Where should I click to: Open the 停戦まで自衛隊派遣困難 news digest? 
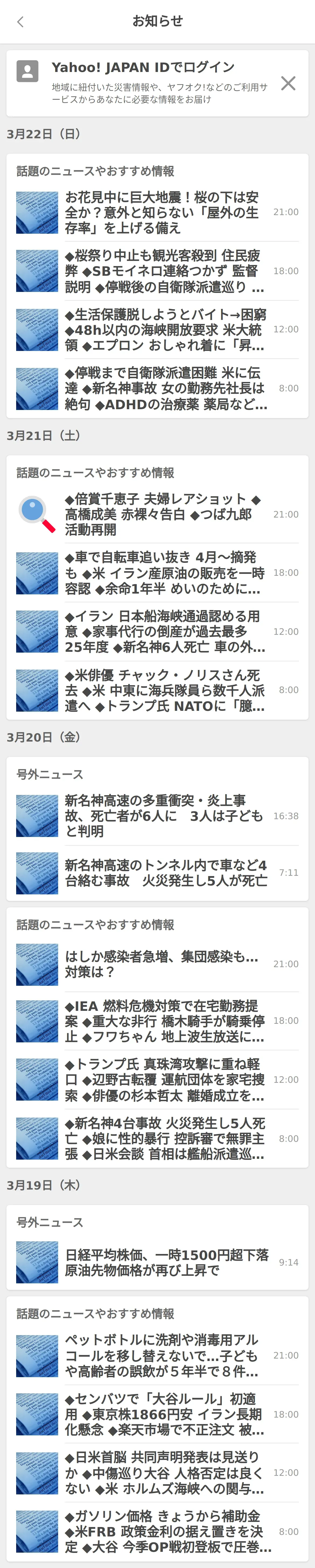[165, 388]
